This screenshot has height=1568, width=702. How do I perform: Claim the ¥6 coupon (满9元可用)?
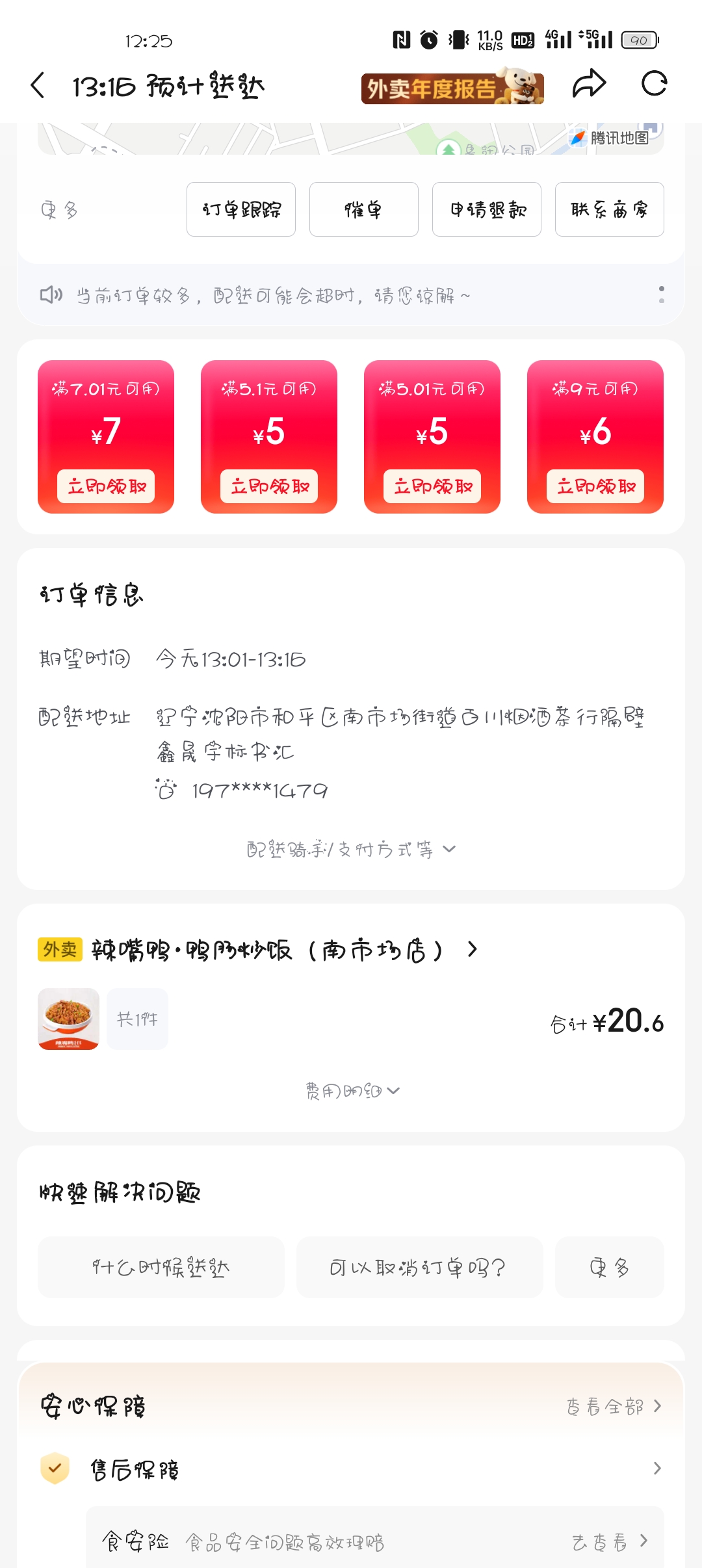click(x=595, y=486)
